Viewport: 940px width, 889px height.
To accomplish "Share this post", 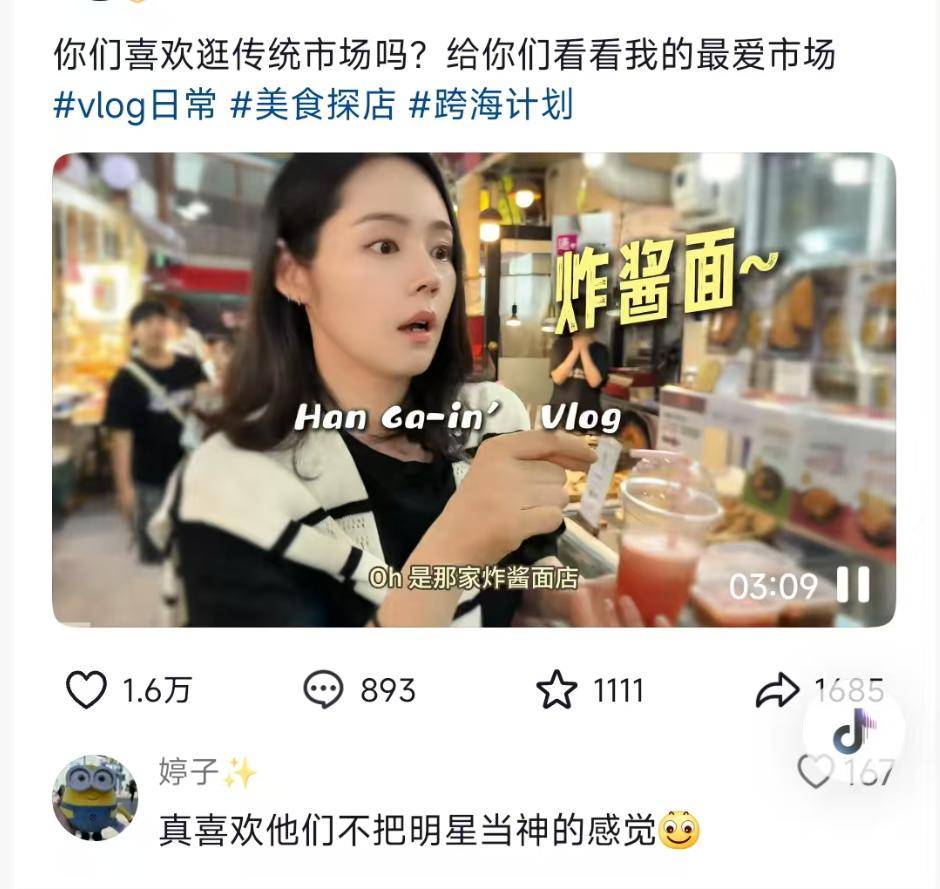I will click(777, 690).
